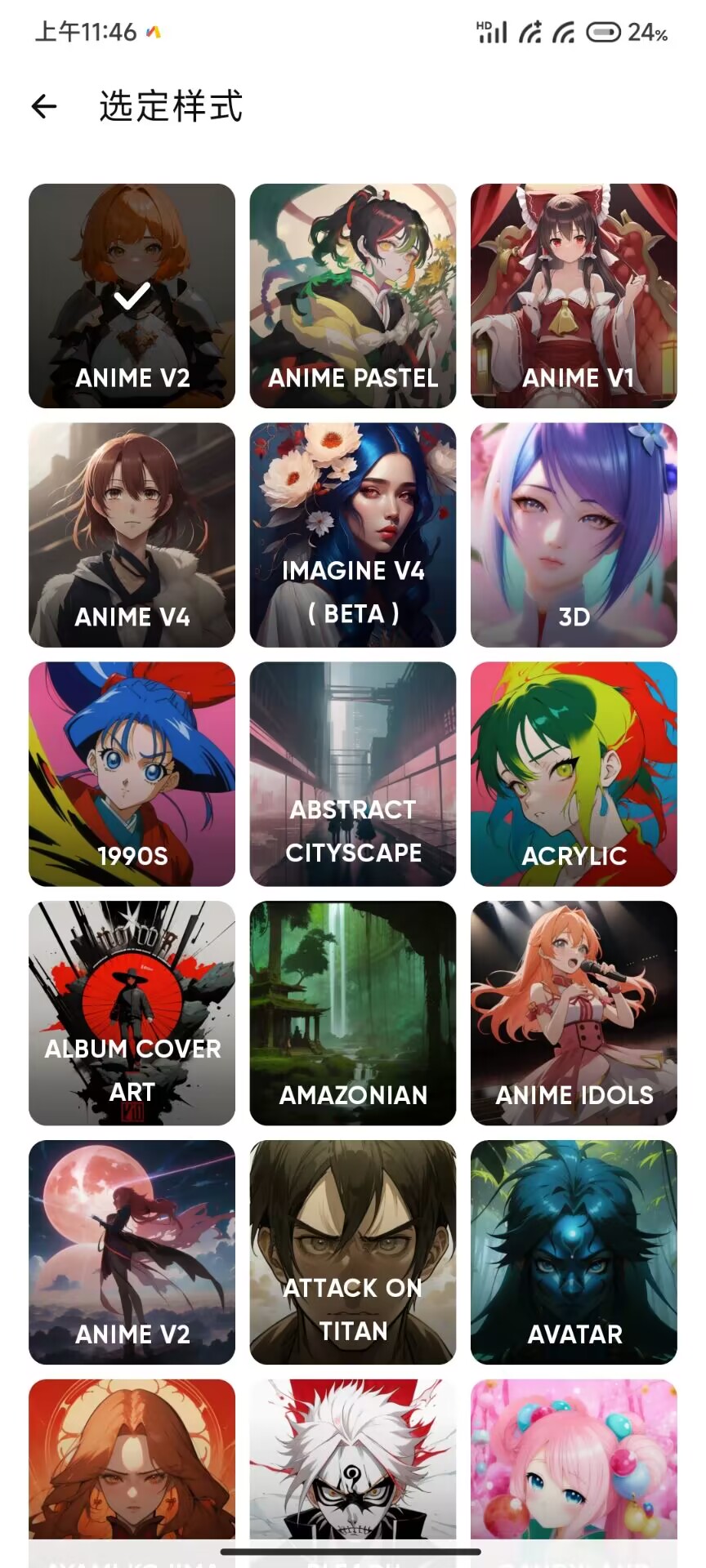Select Anime V2 with red moon
Screen dimensions: 706x1568
click(x=132, y=1252)
